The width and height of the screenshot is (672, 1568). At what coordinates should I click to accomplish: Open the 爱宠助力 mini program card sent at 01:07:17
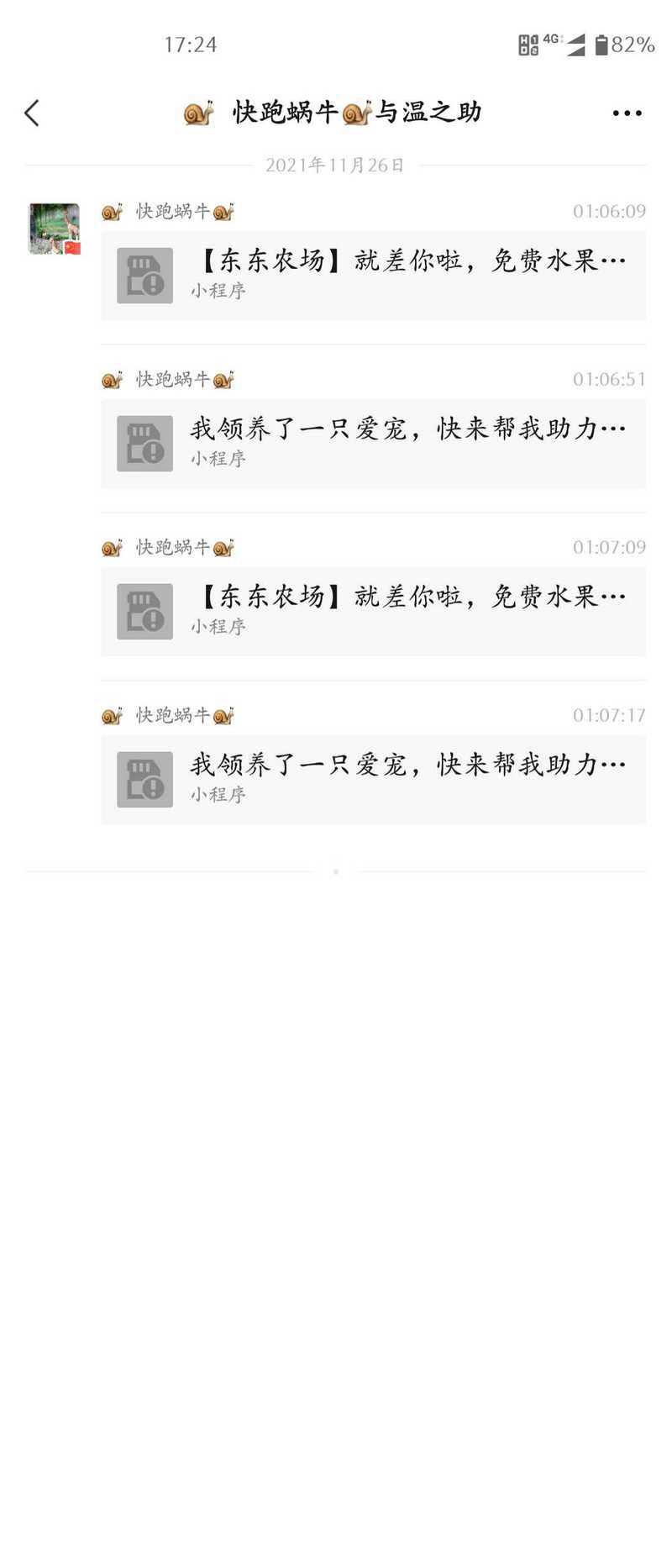coord(373,779)
